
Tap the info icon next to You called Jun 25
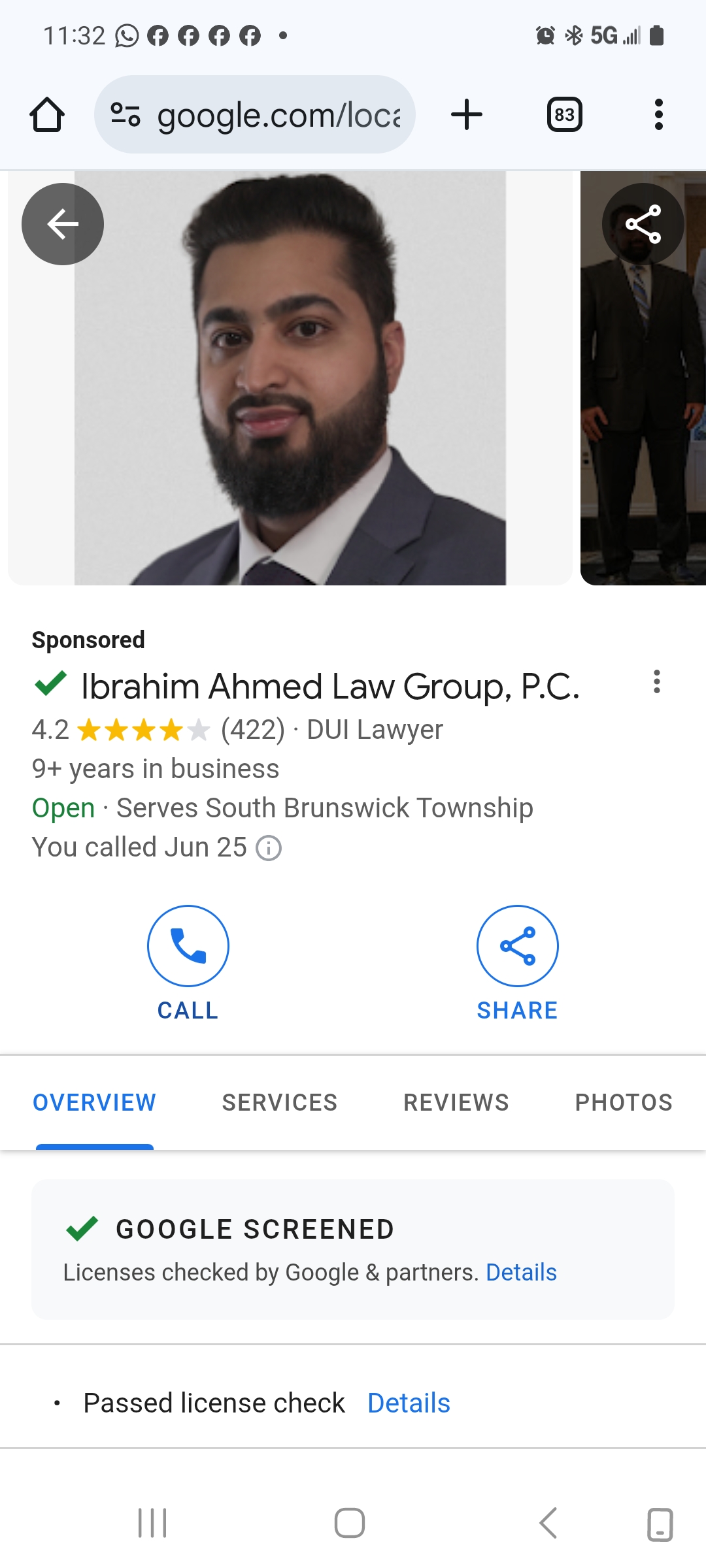[269, 848]
